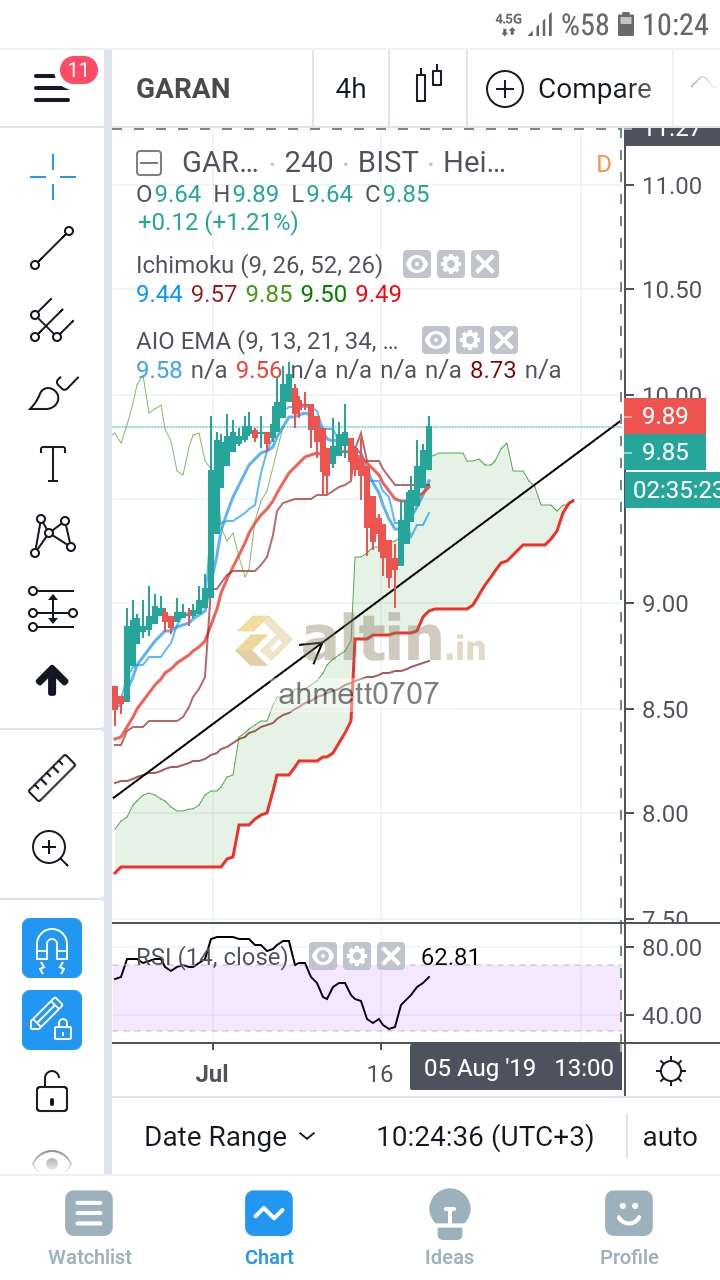Open the 4h interval selector

coord(351,89)
